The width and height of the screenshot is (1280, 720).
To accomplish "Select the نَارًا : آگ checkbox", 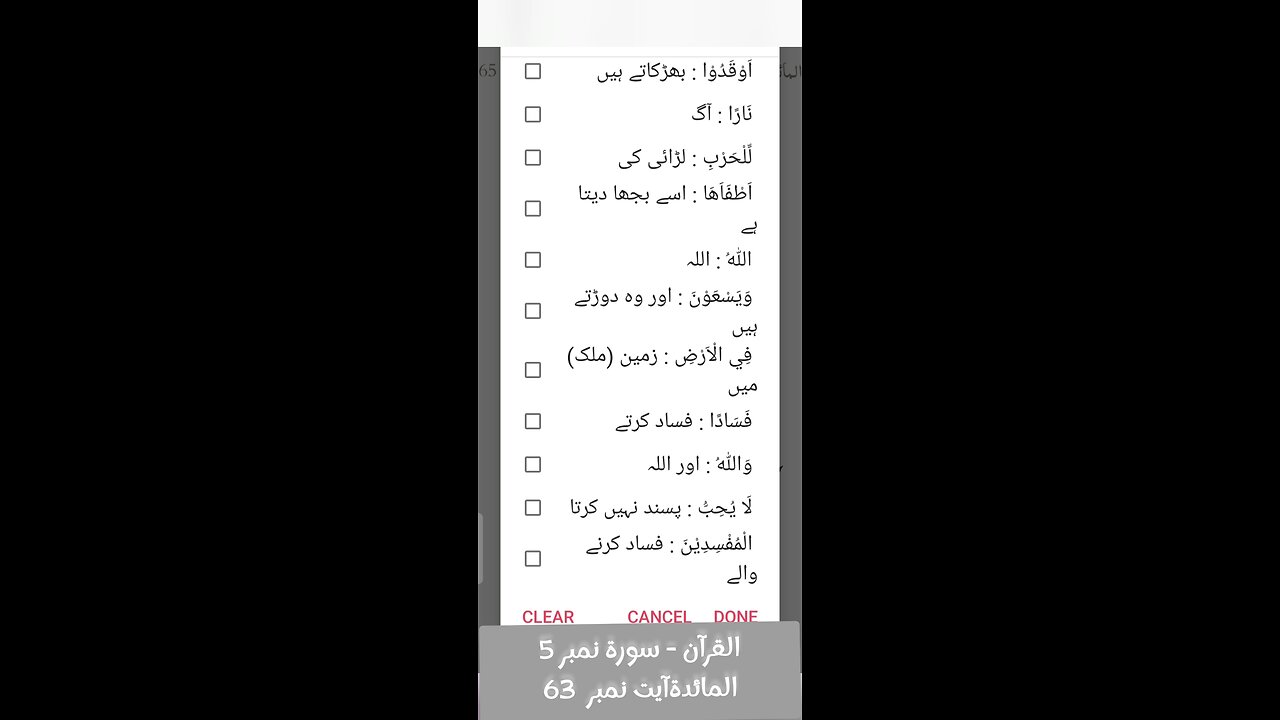I will [533, 114].
